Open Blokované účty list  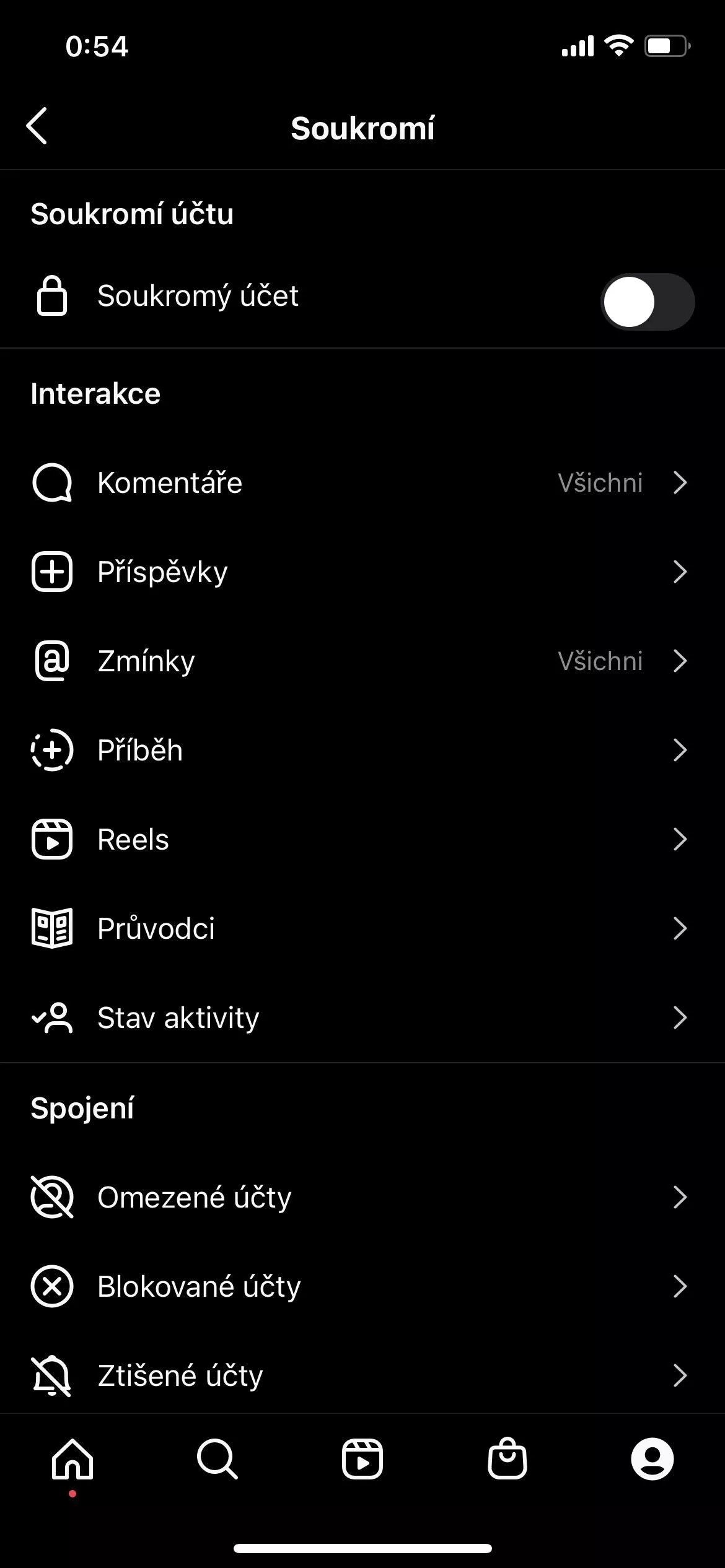(x=362, y=1286)
